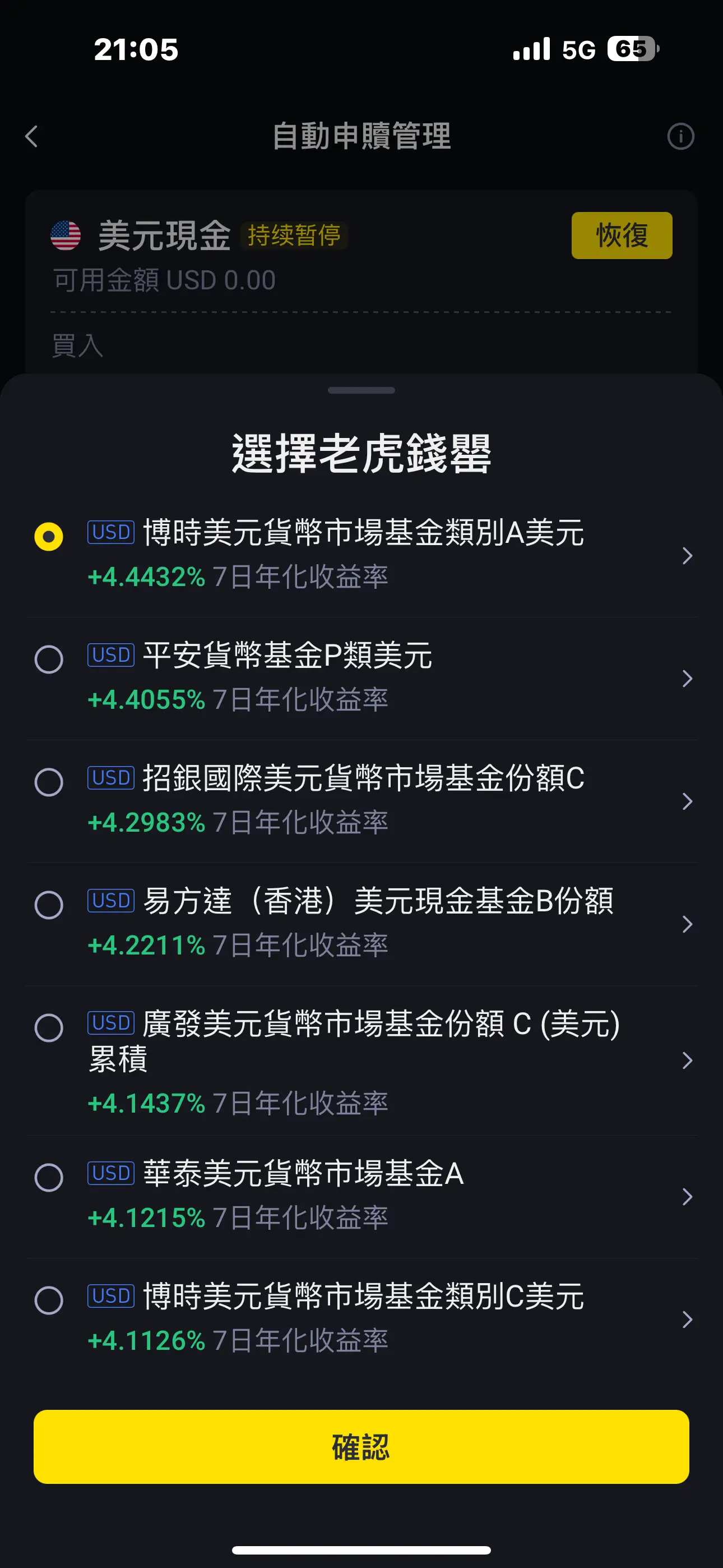Select the 廣發美元貨幣市場基金份額 C radio button

point(49,1028)
